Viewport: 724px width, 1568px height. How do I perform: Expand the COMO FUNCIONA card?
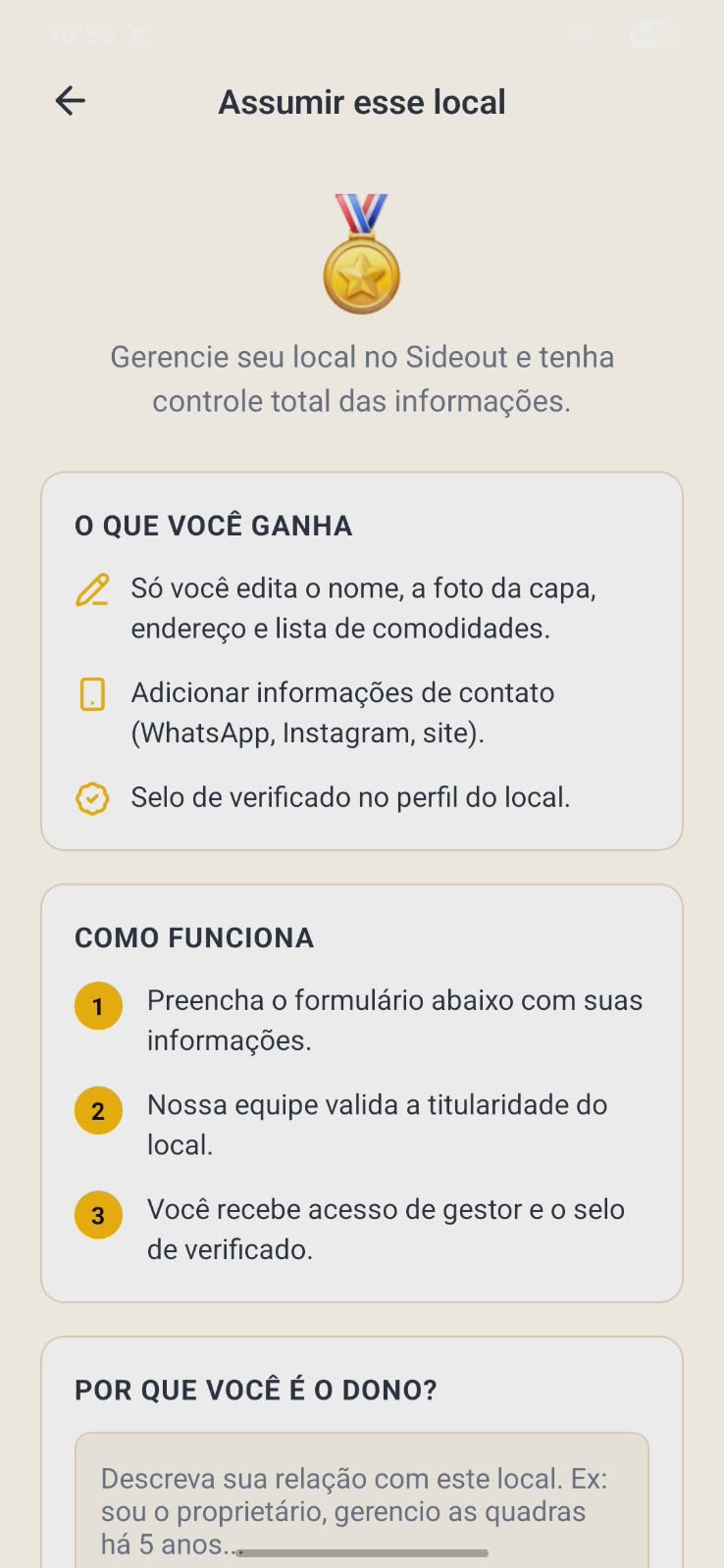tap(362, 1090)
